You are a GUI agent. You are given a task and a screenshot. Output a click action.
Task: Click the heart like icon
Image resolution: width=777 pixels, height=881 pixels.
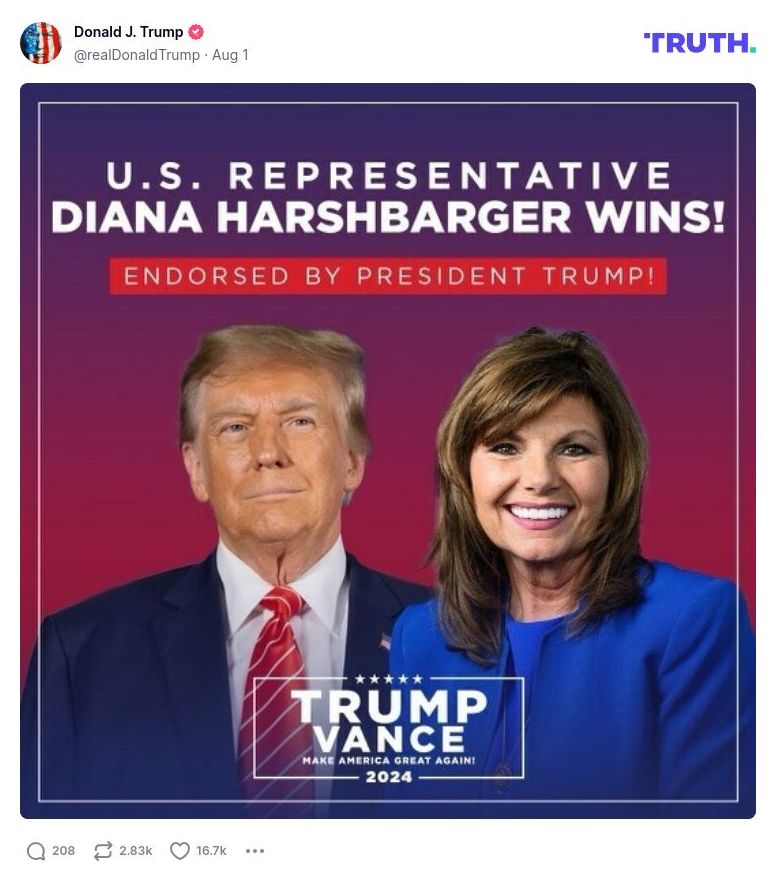click(x=179, y=850)
